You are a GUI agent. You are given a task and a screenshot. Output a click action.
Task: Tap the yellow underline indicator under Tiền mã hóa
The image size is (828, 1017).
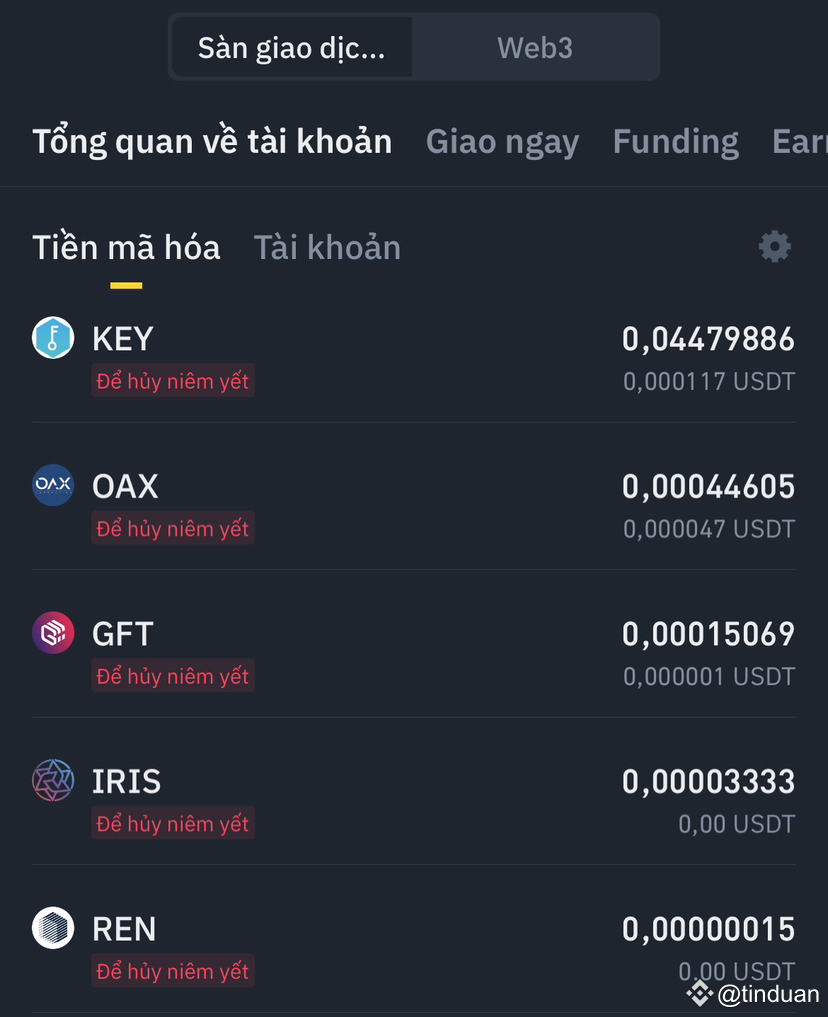[124, 285]
